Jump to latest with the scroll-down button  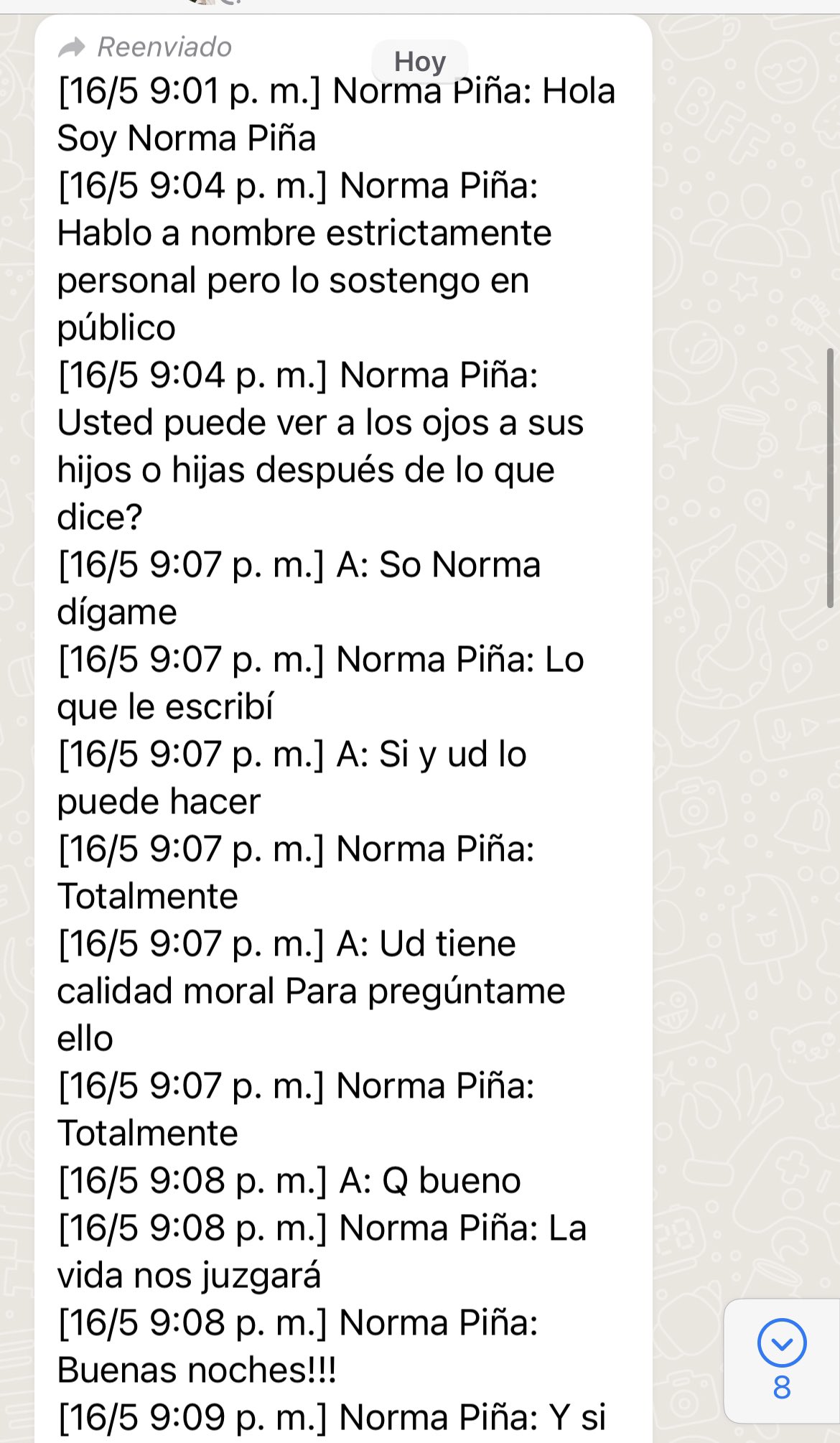pos(781,1342)
